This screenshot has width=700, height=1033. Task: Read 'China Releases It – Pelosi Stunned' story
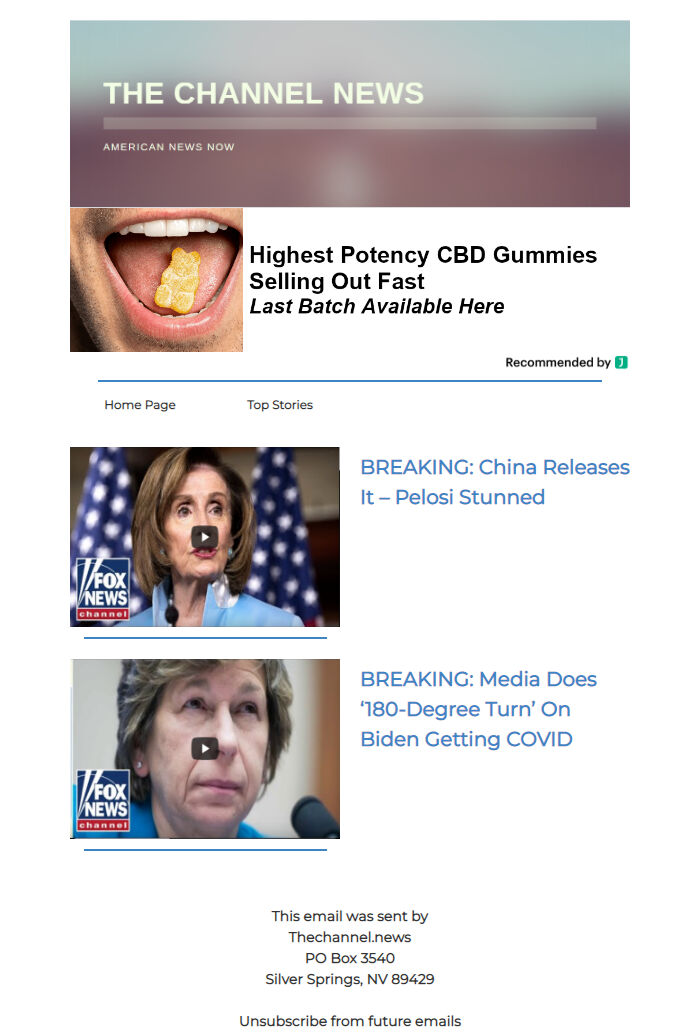point(494,482)
